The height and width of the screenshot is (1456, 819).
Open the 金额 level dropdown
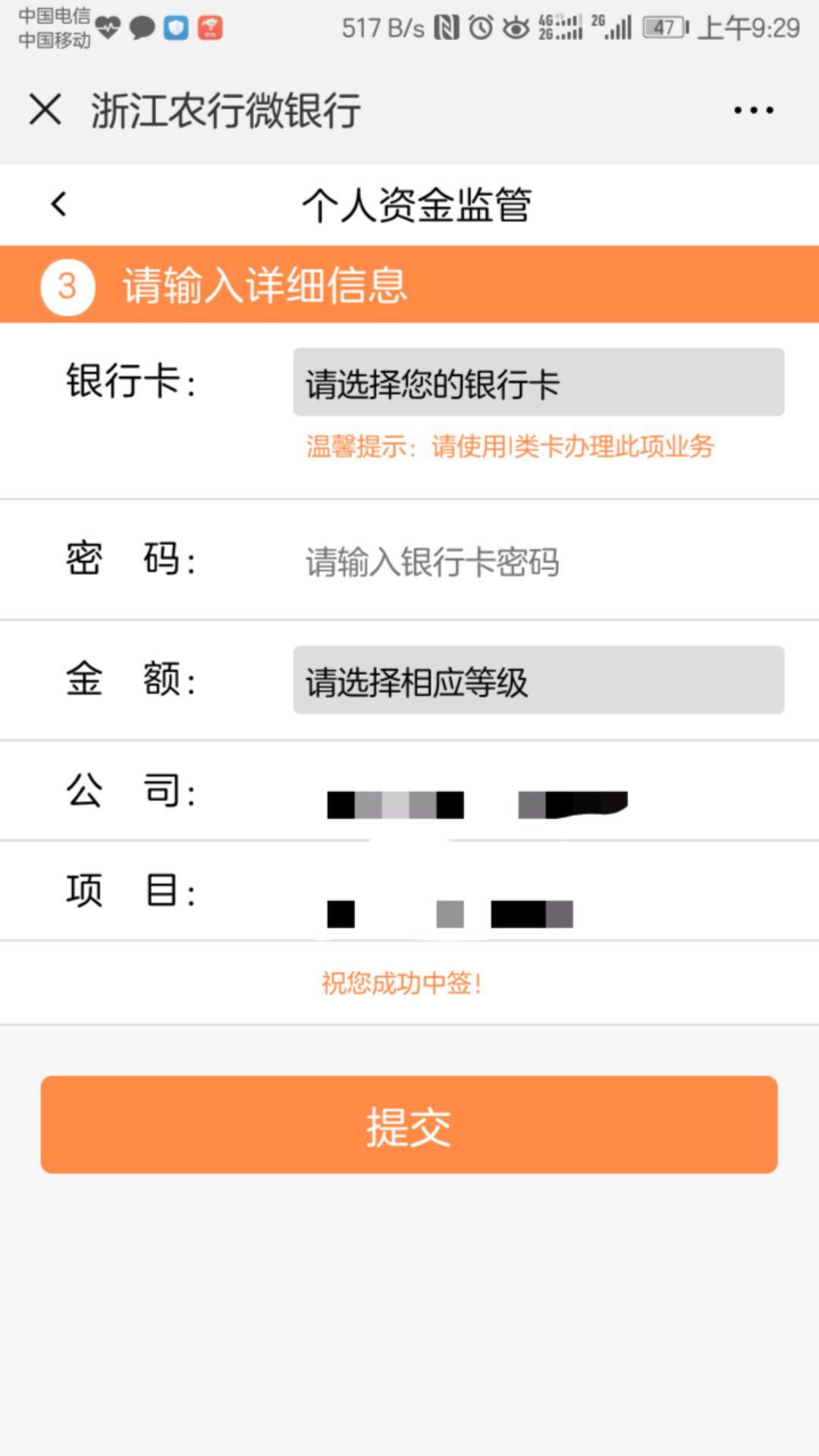(538, 680)
